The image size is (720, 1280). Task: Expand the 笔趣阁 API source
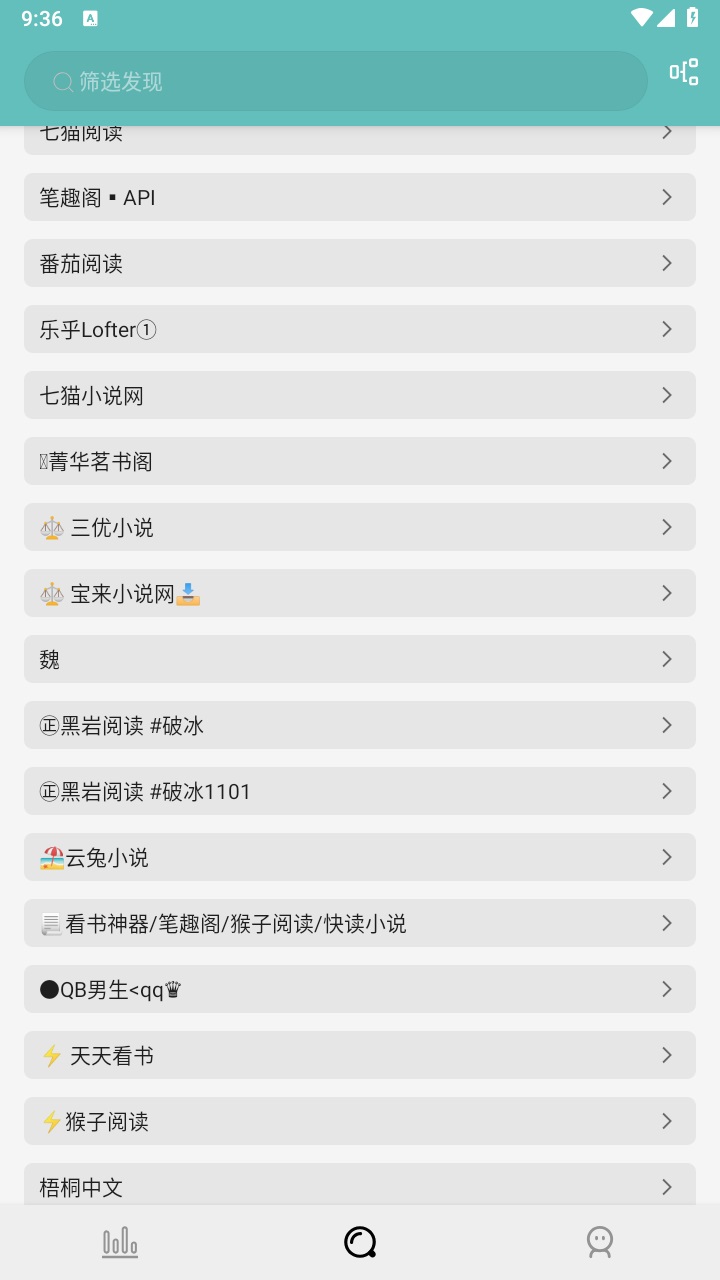click(360, 198)
